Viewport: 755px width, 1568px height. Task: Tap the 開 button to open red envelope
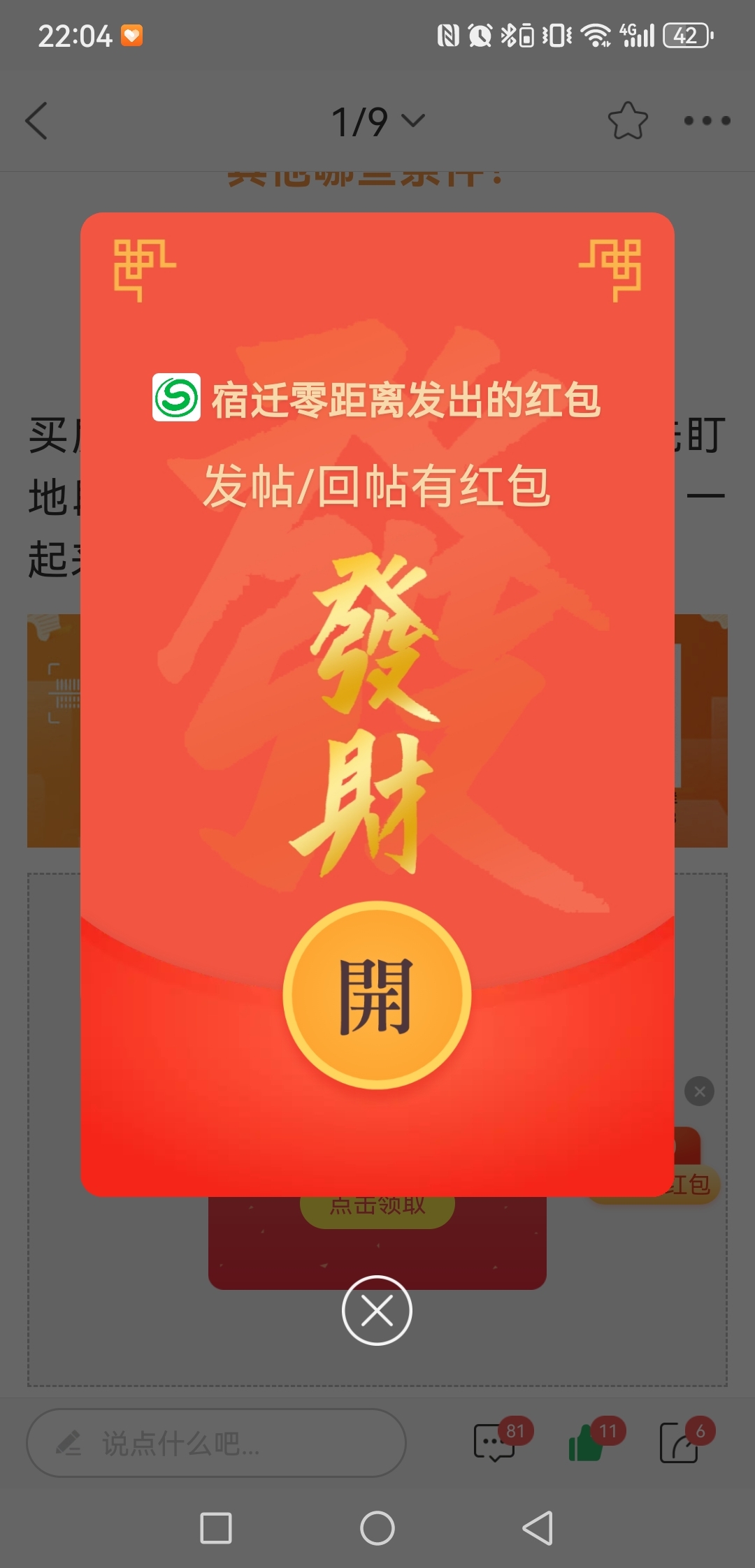tap(377, 995)
